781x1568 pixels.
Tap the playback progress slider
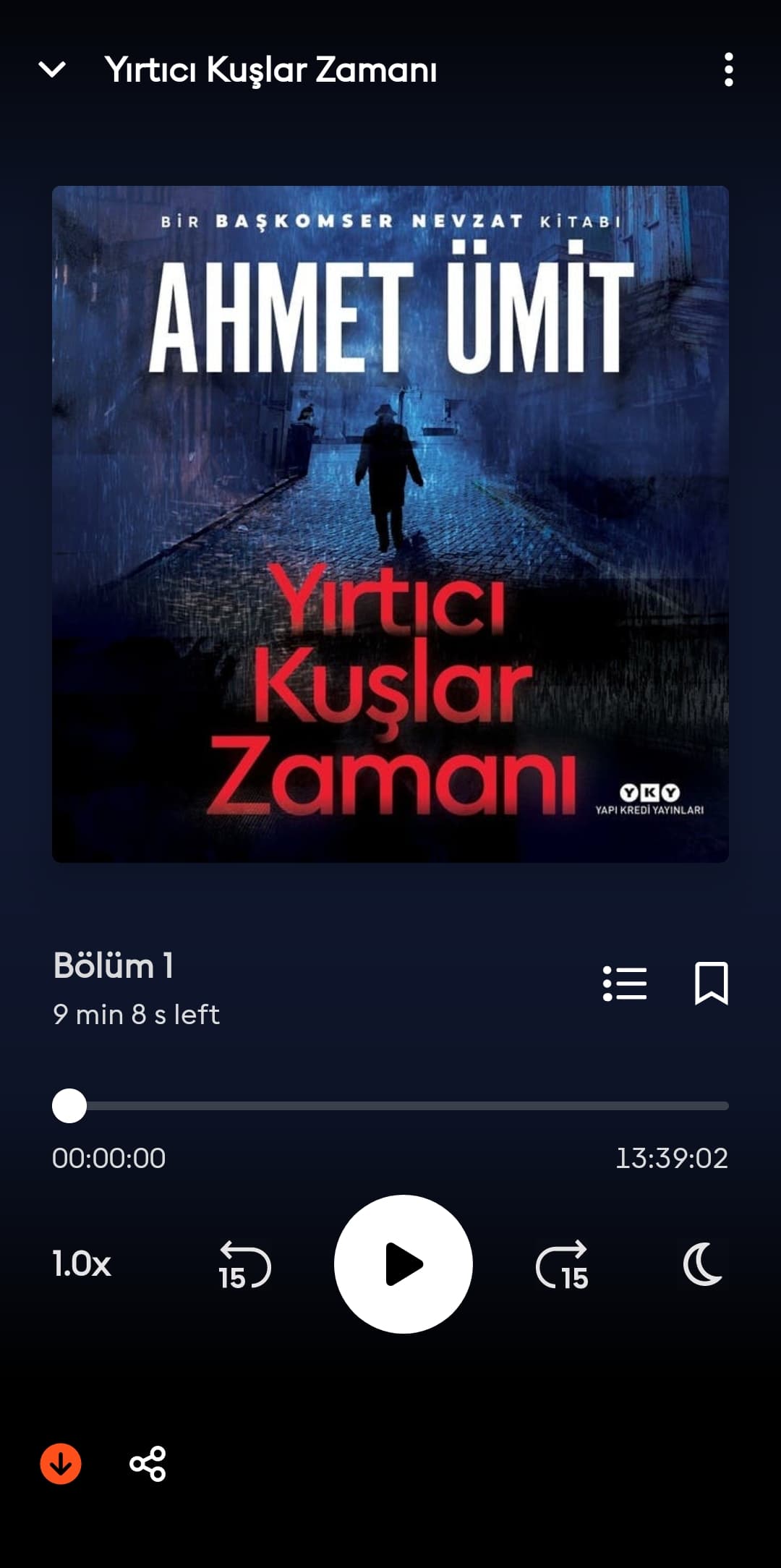pyautogui.click(x=390, y=1106)
